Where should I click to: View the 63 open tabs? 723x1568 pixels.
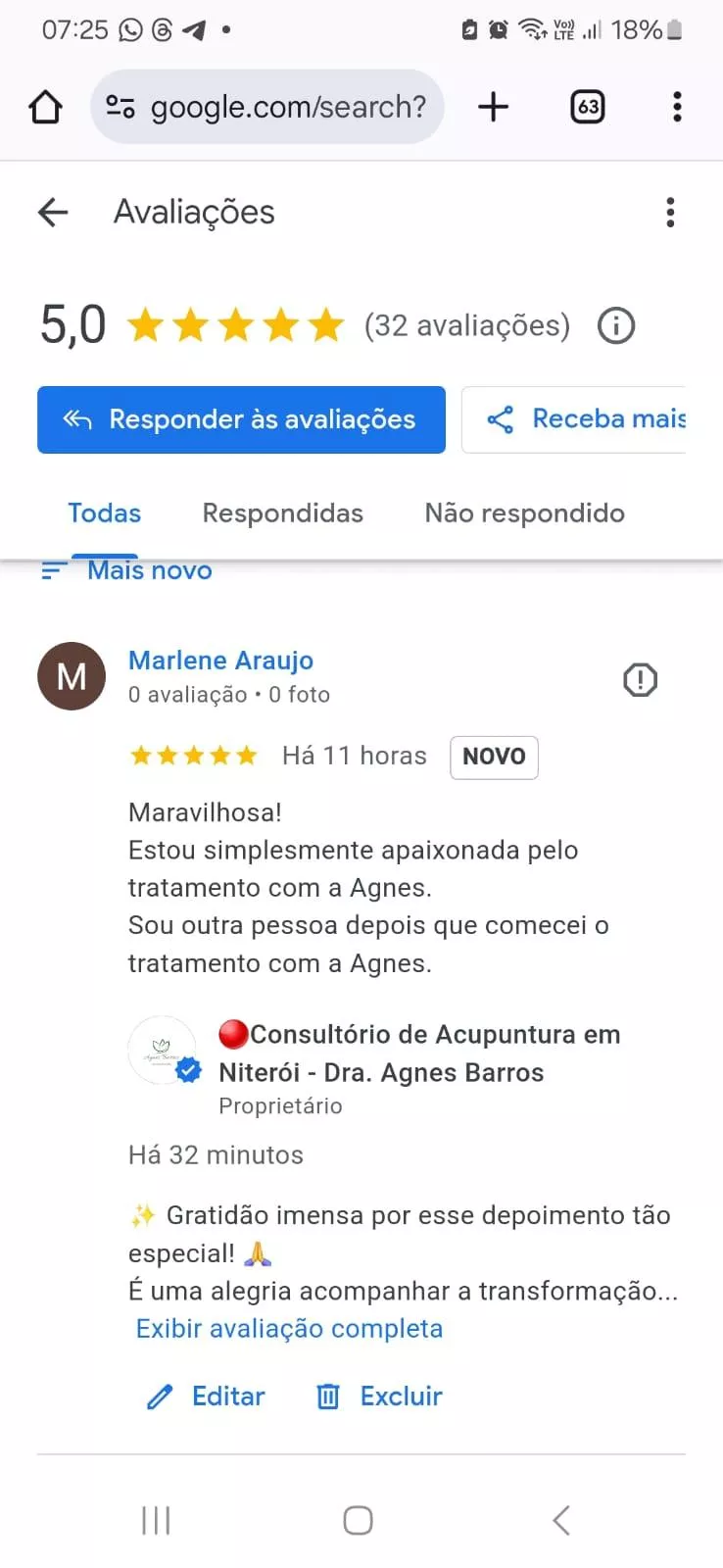tap(587, 107)
